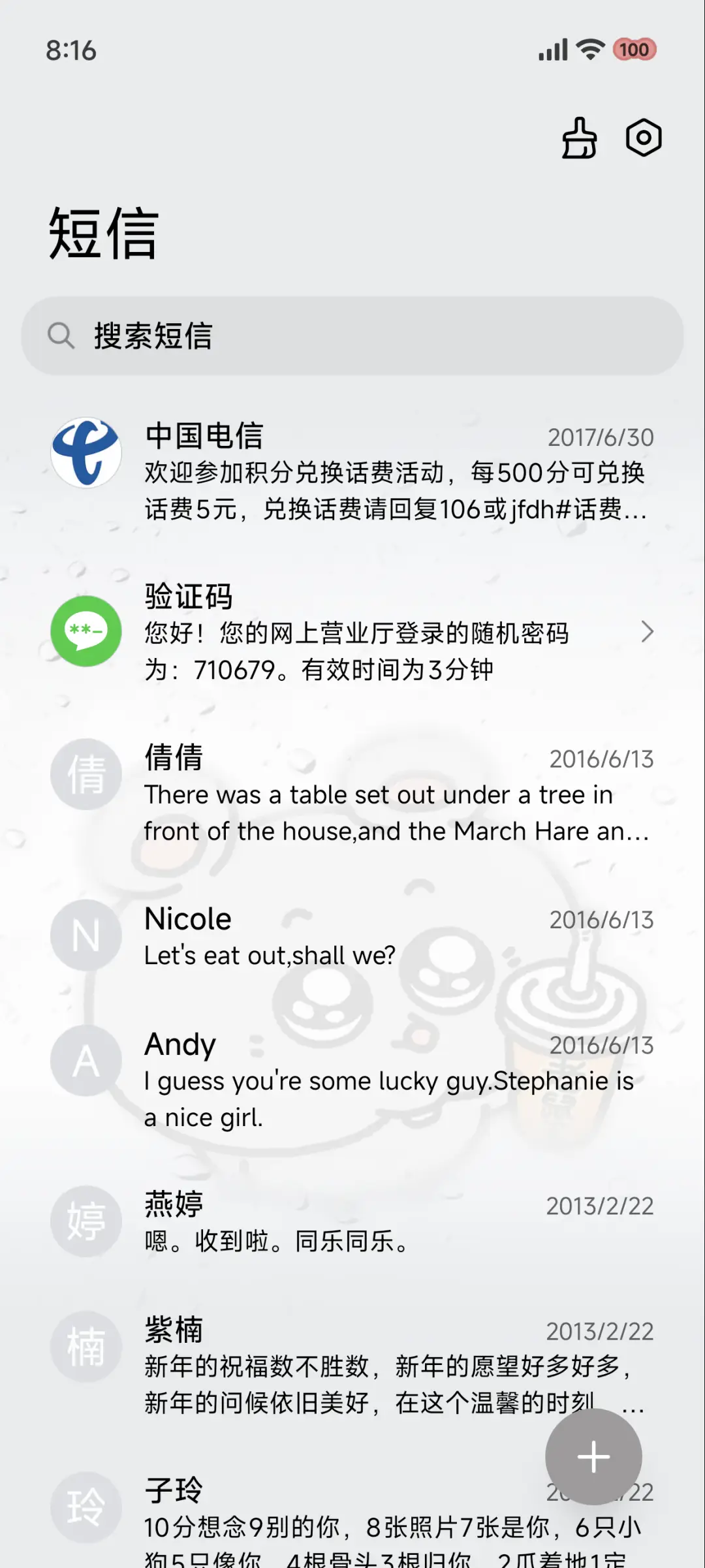Viewport: 705px width, 1568px height.
Task: Tap the 倩倩 contact avatar
Action: tap(86, 774)
